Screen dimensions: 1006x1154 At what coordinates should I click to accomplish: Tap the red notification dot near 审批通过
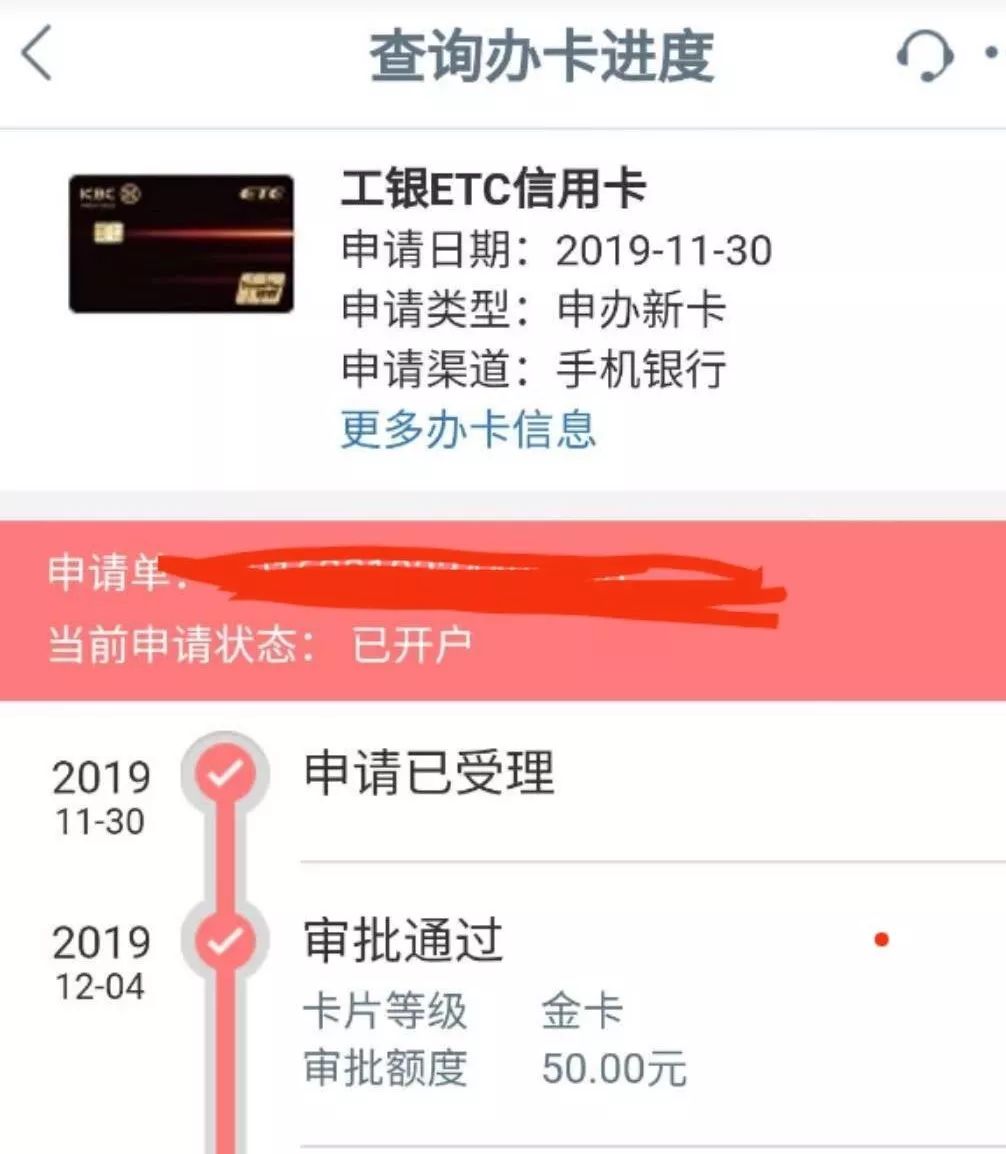tap(881, 938)
